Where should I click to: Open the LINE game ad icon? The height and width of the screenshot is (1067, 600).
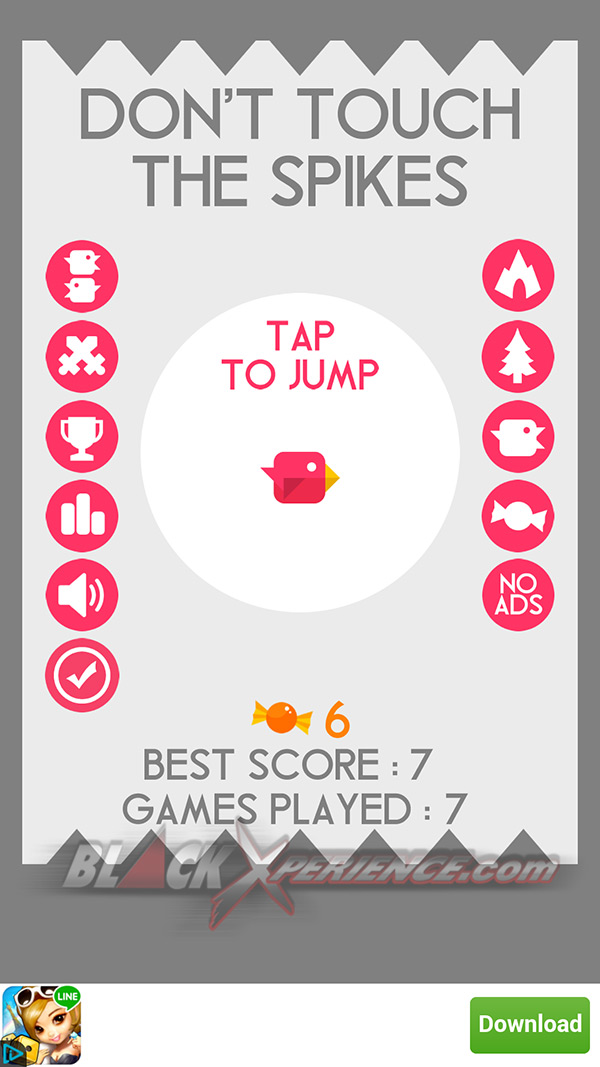click(x=41, y=1025)
